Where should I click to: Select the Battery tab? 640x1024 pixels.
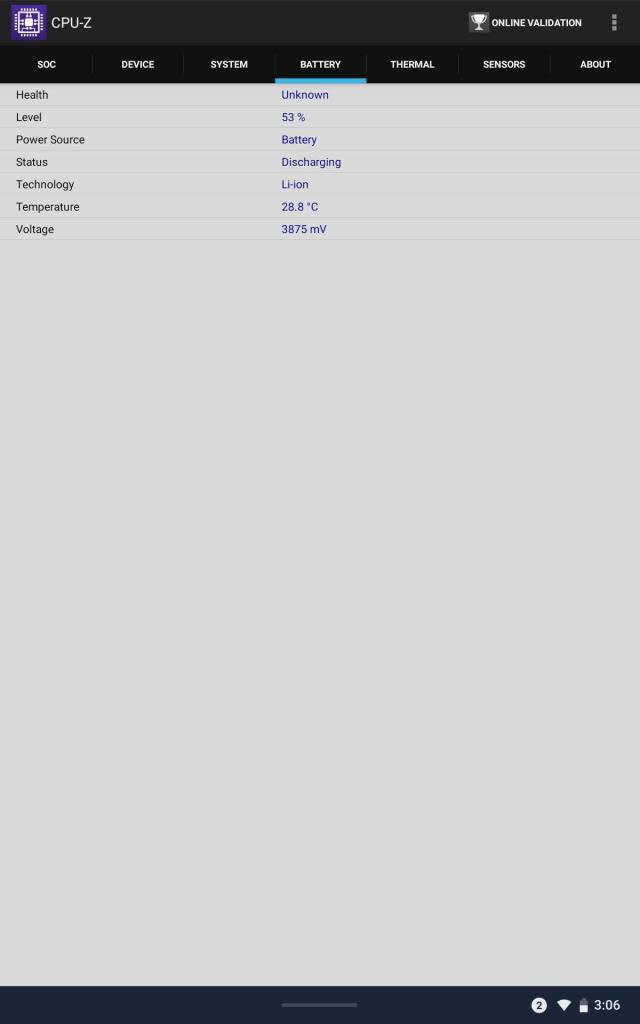pyautogui.click(x=320, y=64)
